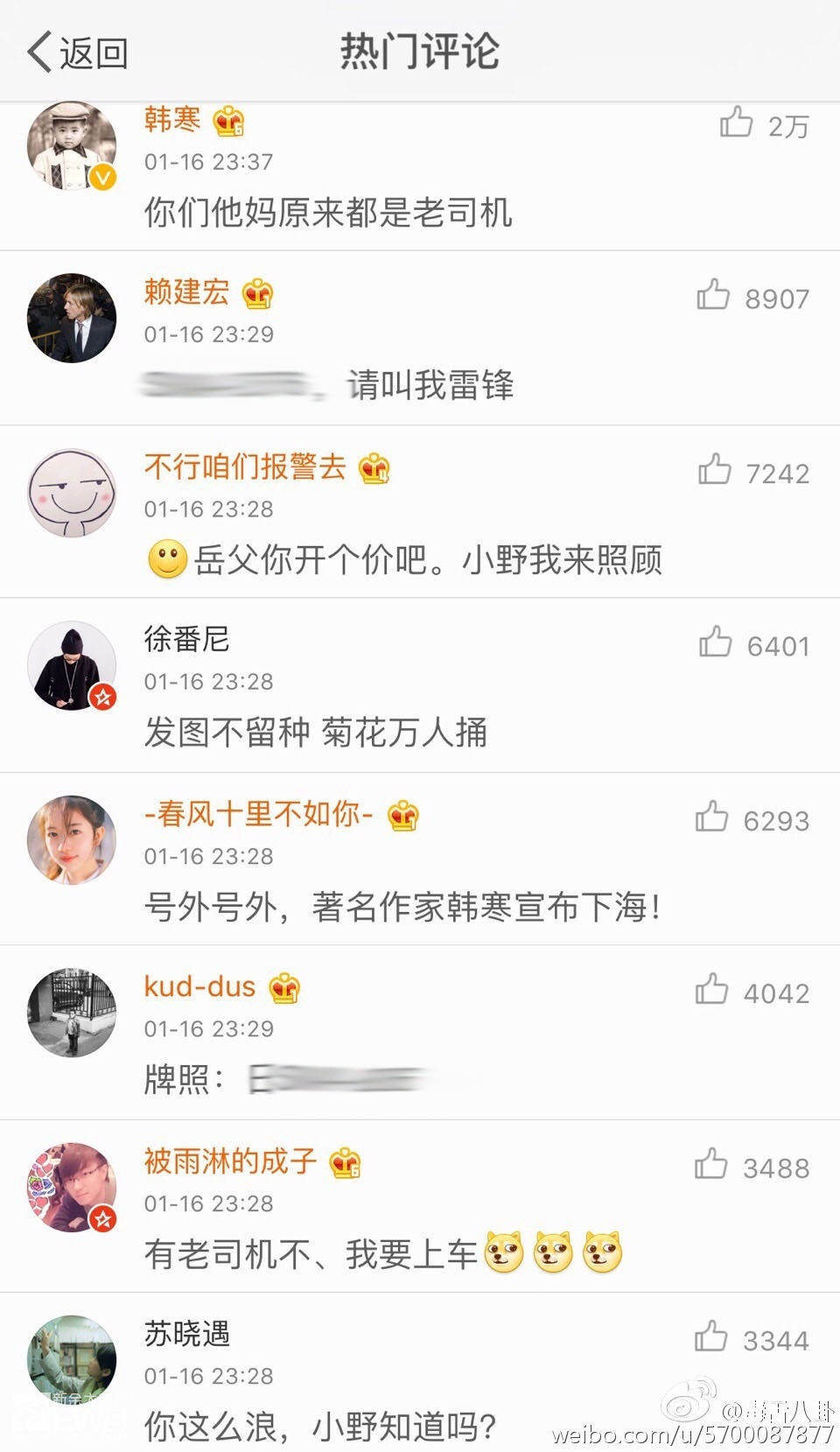Open comment 发图不留种 菊花万人捅
Image resolution: width=840 pixels, height=1452 pixels.
316,733
